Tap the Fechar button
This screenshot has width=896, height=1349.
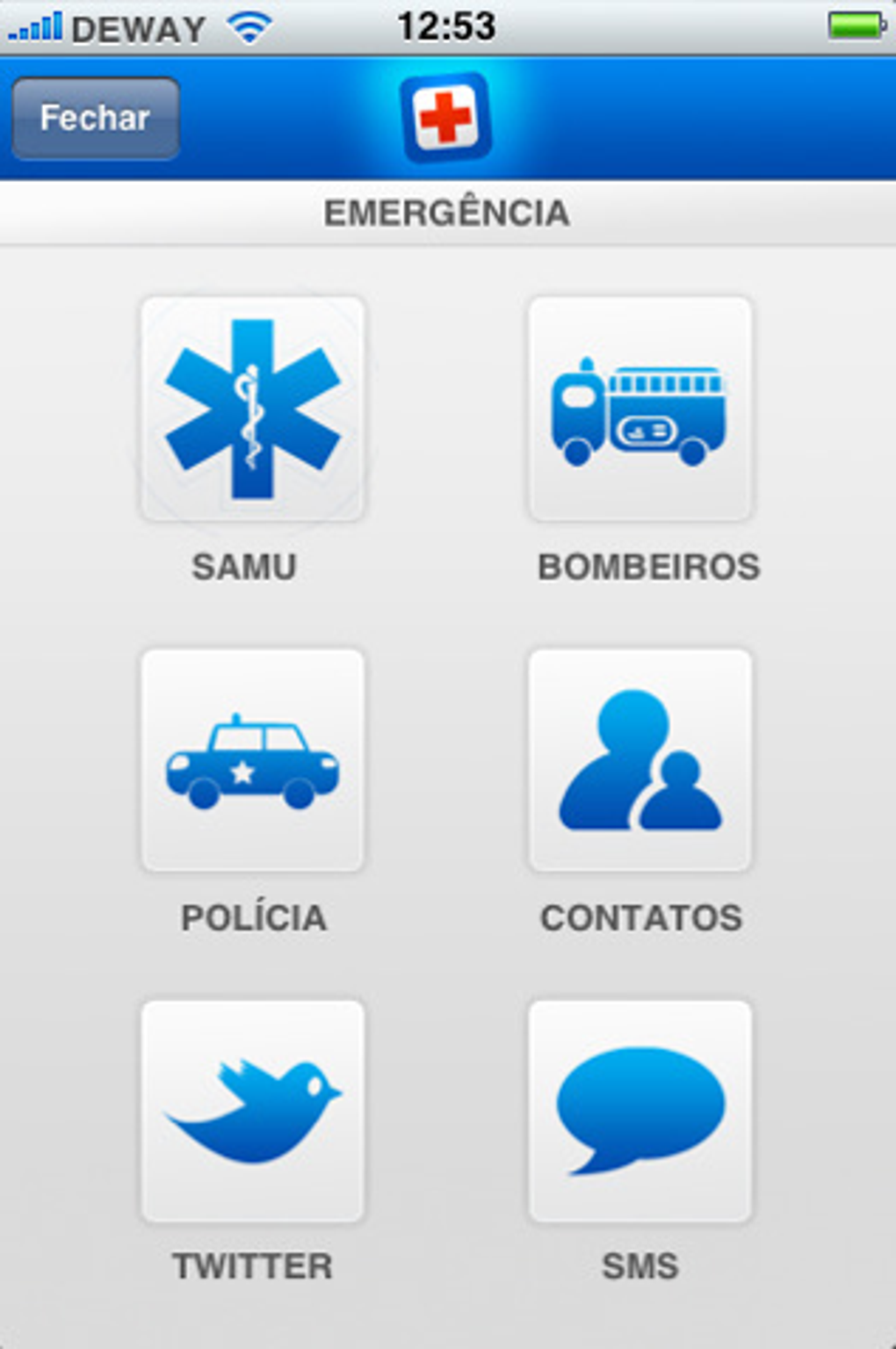[96, 119]
